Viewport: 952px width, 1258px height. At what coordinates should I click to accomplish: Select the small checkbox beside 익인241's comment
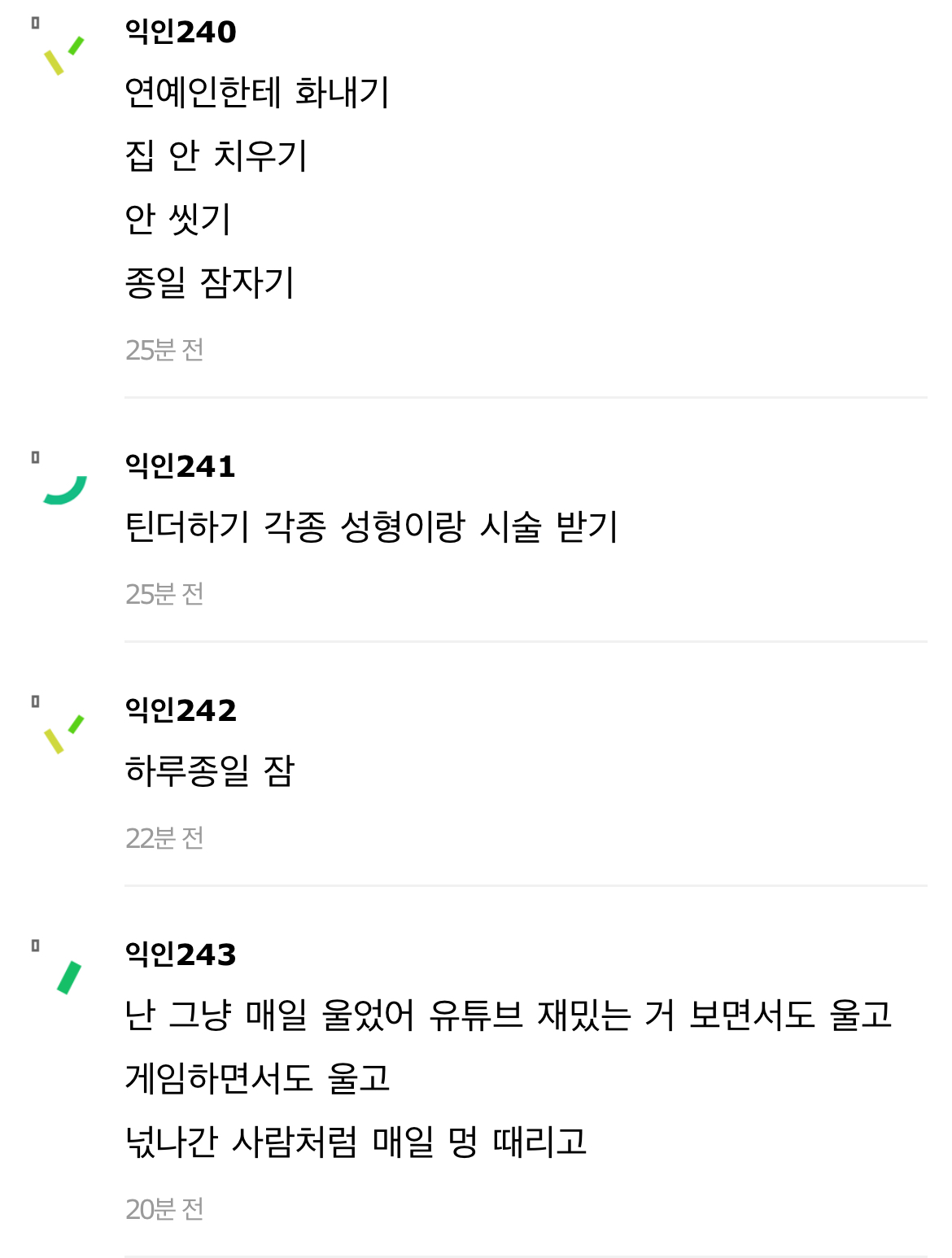[35, 457]
